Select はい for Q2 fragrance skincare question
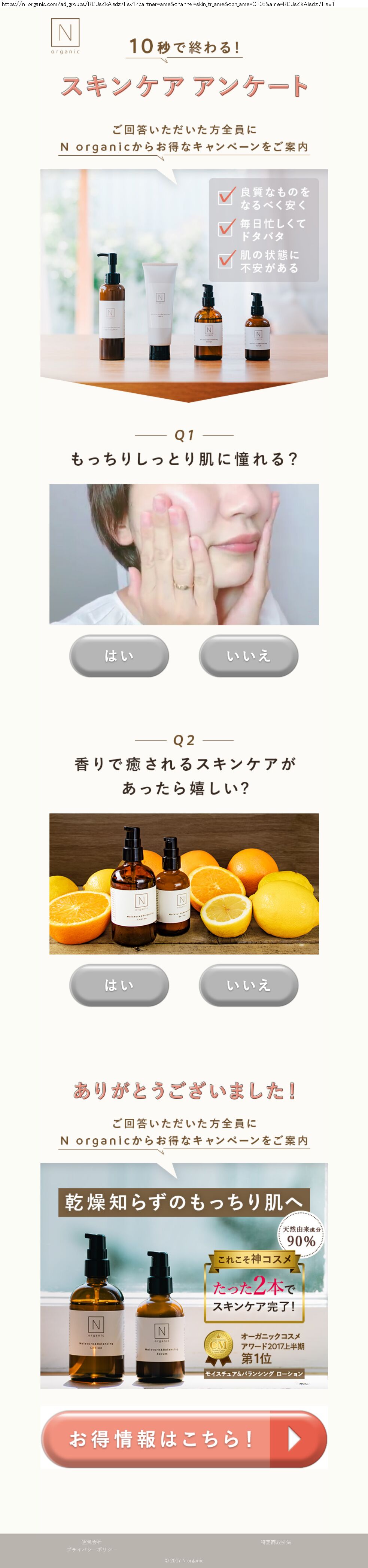The width and height of the screenshot is (368, 1568). [x=119, y=985]
